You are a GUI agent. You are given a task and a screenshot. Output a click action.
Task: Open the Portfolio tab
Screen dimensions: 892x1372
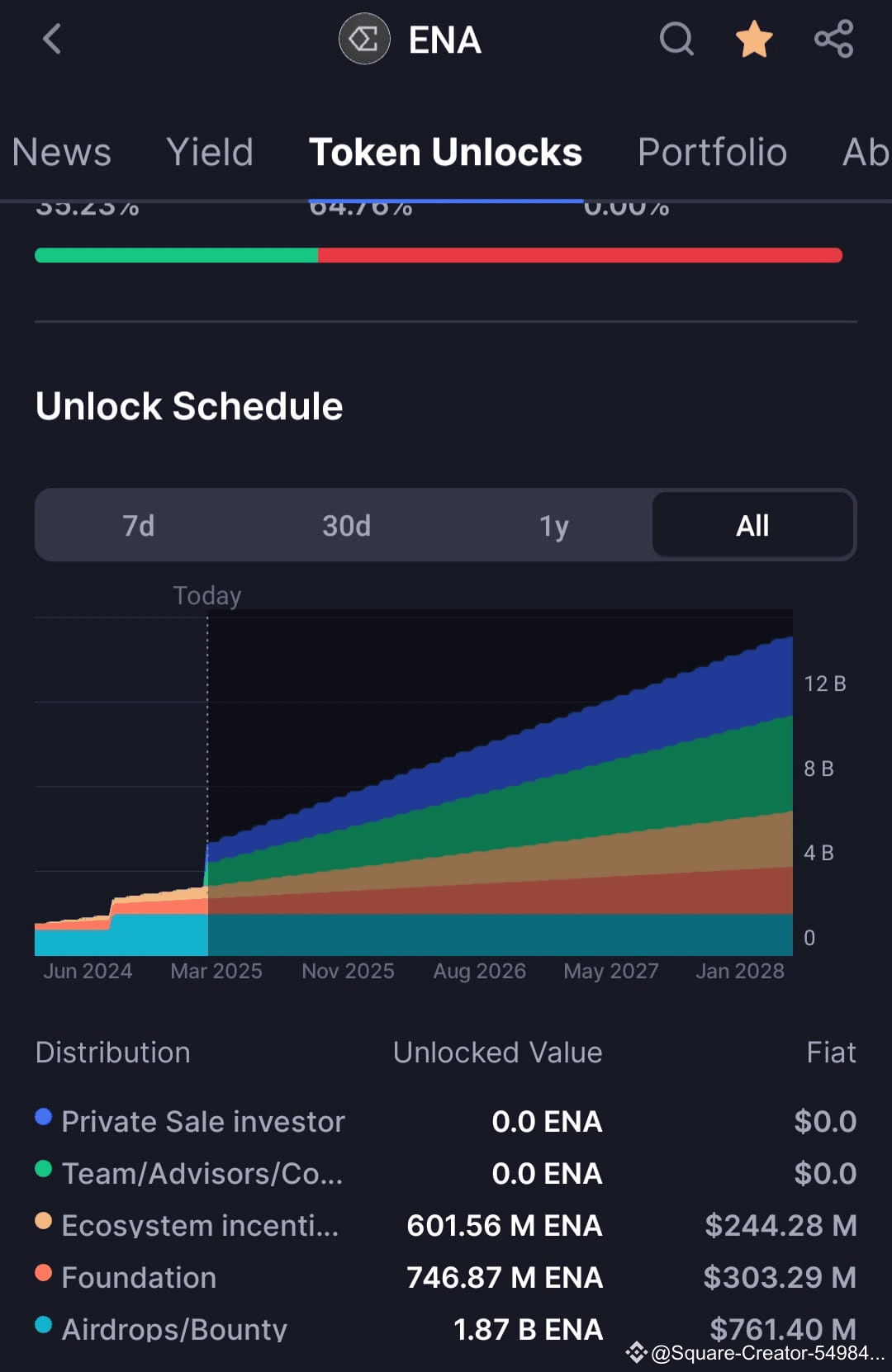(712, 153)
